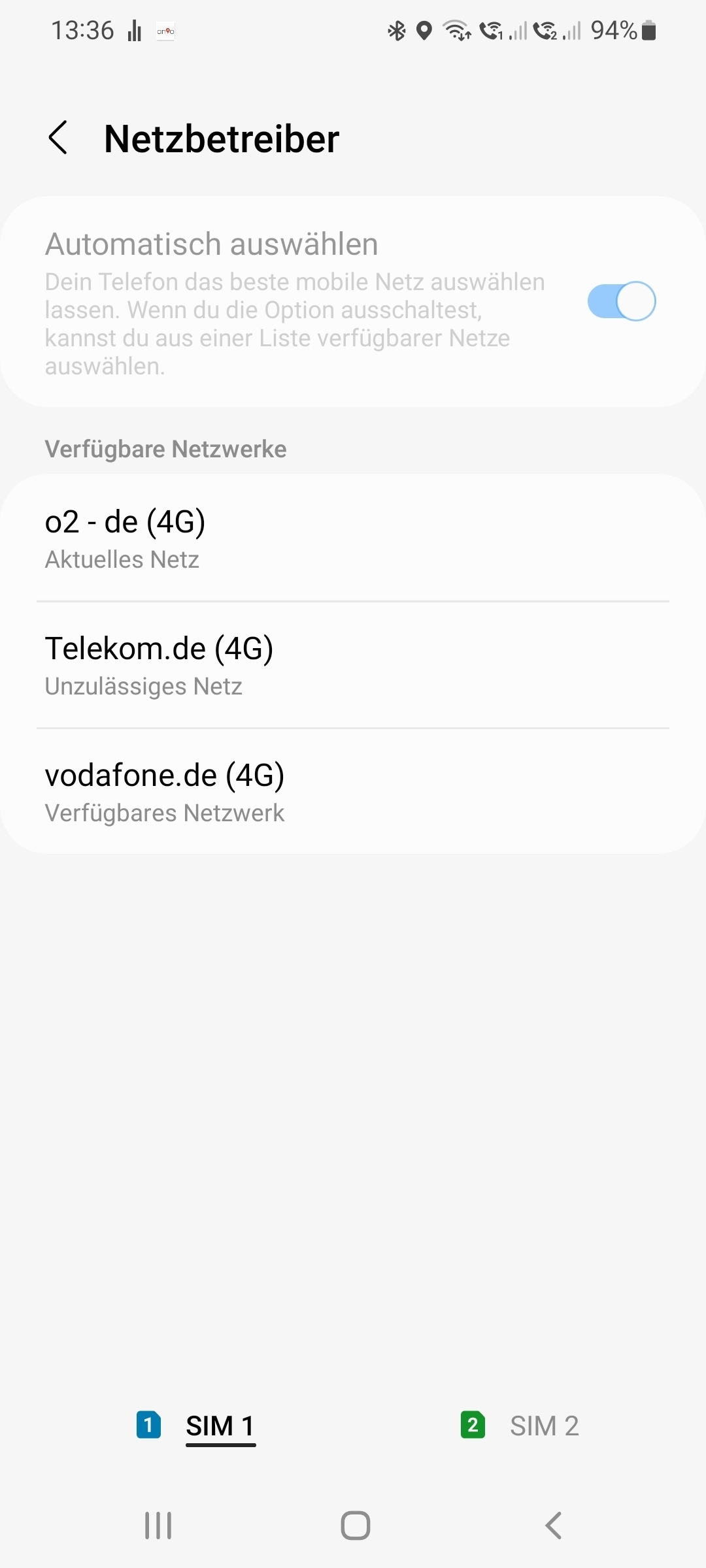Viewport: 706px width, 1568px height.
Task: Choose the Telekom.de (4G) network
Action: tap(353, 665)
